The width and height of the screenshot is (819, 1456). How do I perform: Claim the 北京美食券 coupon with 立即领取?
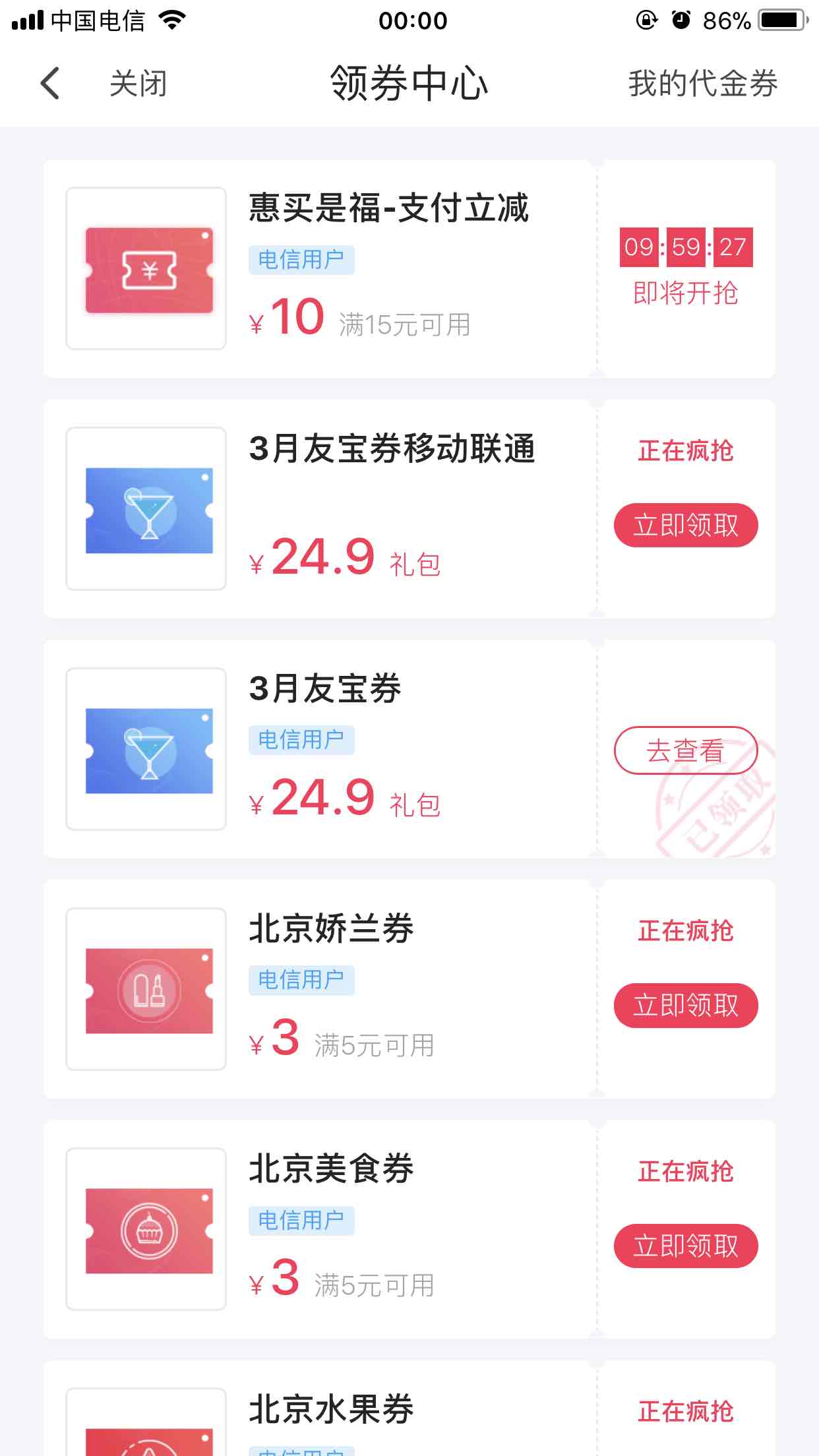[685, 1246]
